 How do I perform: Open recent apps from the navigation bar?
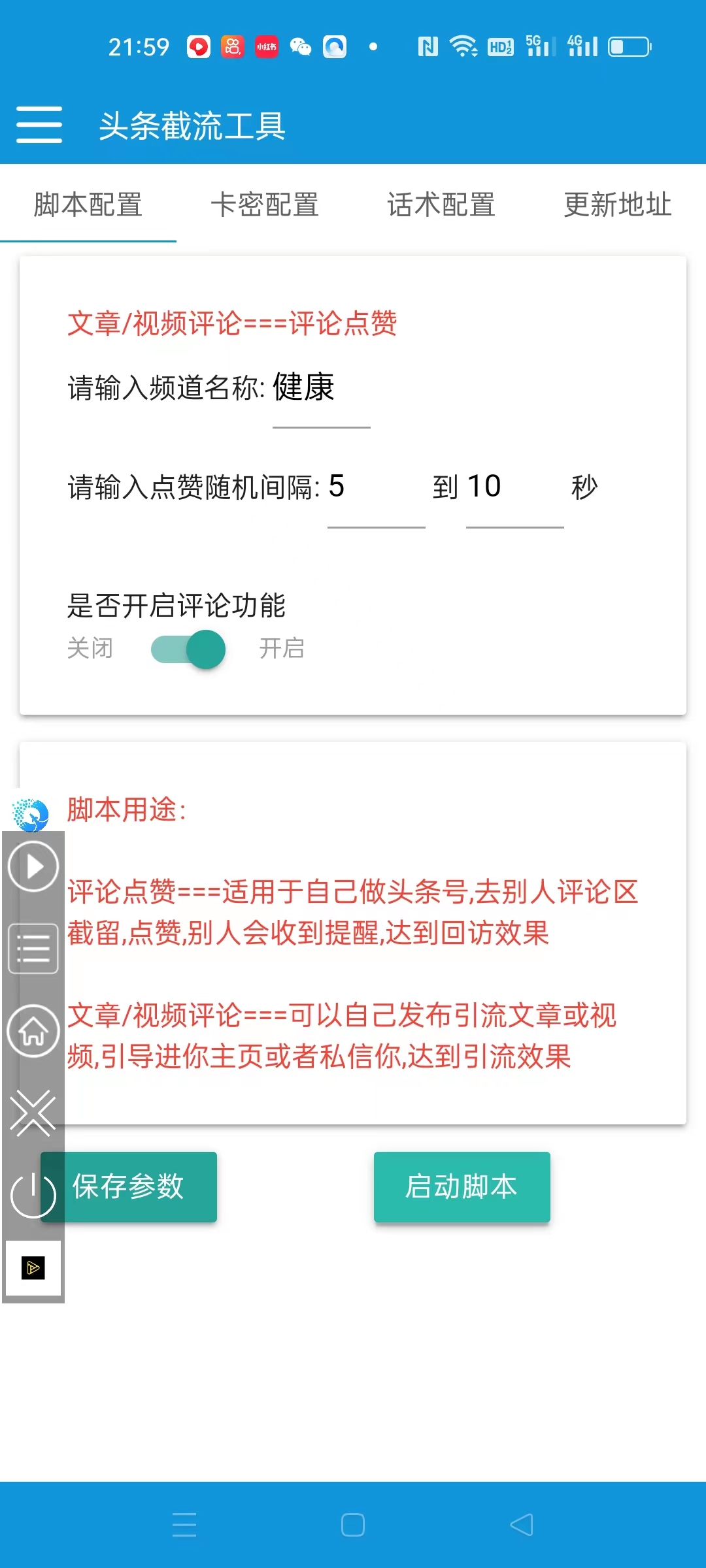click(x=184, y=1525)
